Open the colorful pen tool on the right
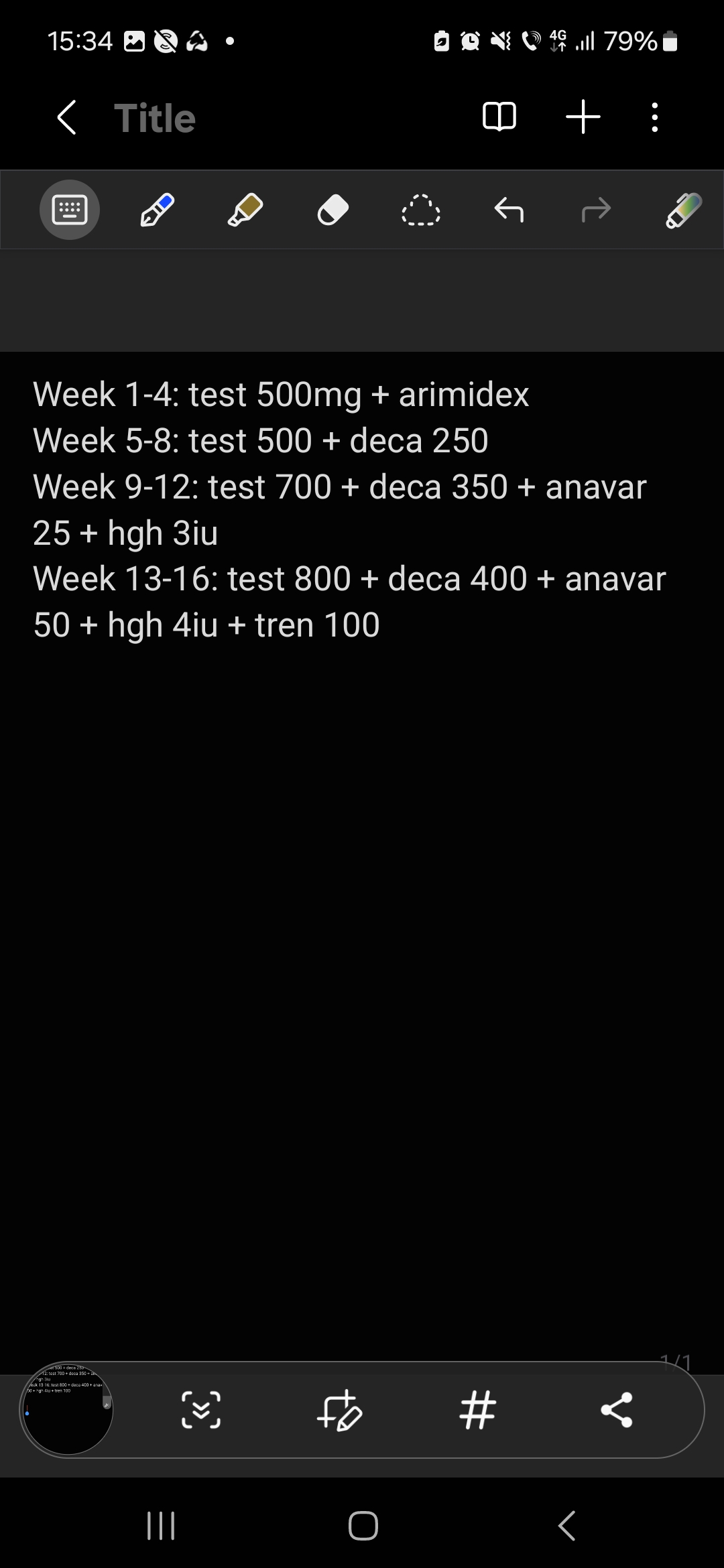This screenshot has width=724, height=1568. 683,210
